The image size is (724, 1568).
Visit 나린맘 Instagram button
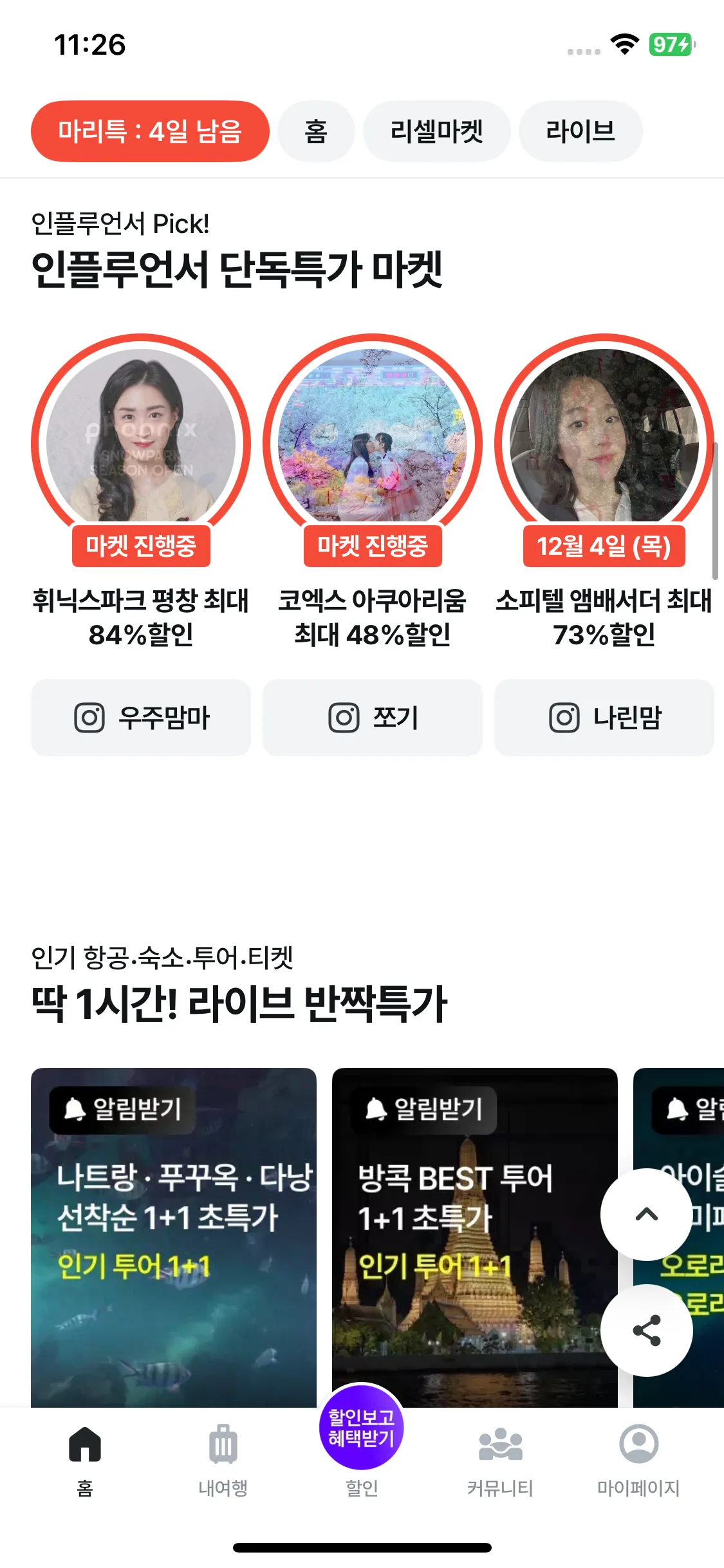pos(604,718)
